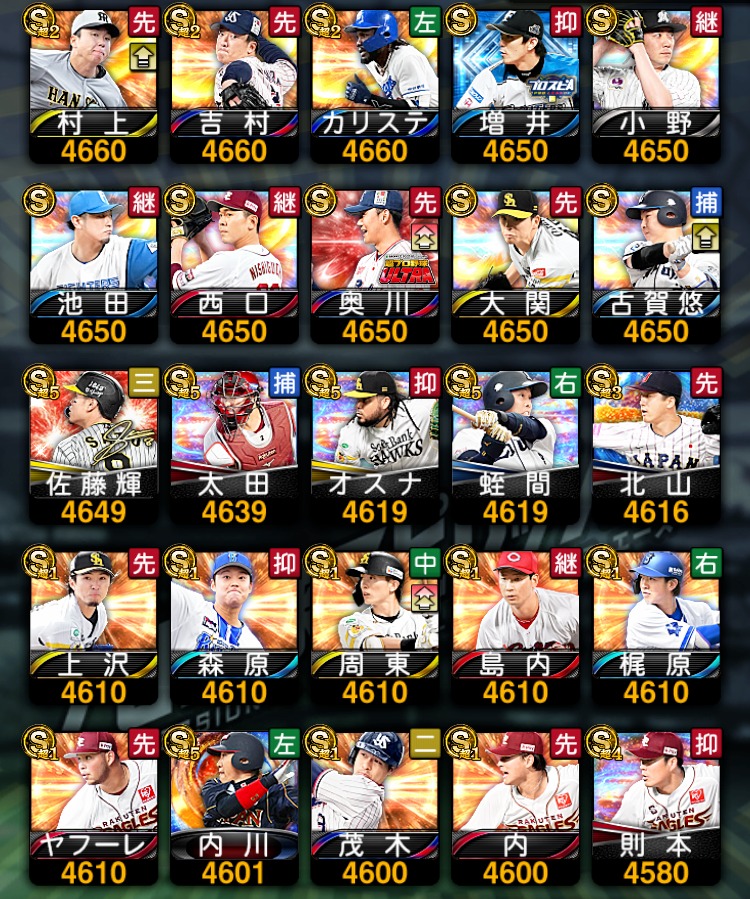Open the 茂木 second baseman card
The image size is (750, 899).
(375, 807)
